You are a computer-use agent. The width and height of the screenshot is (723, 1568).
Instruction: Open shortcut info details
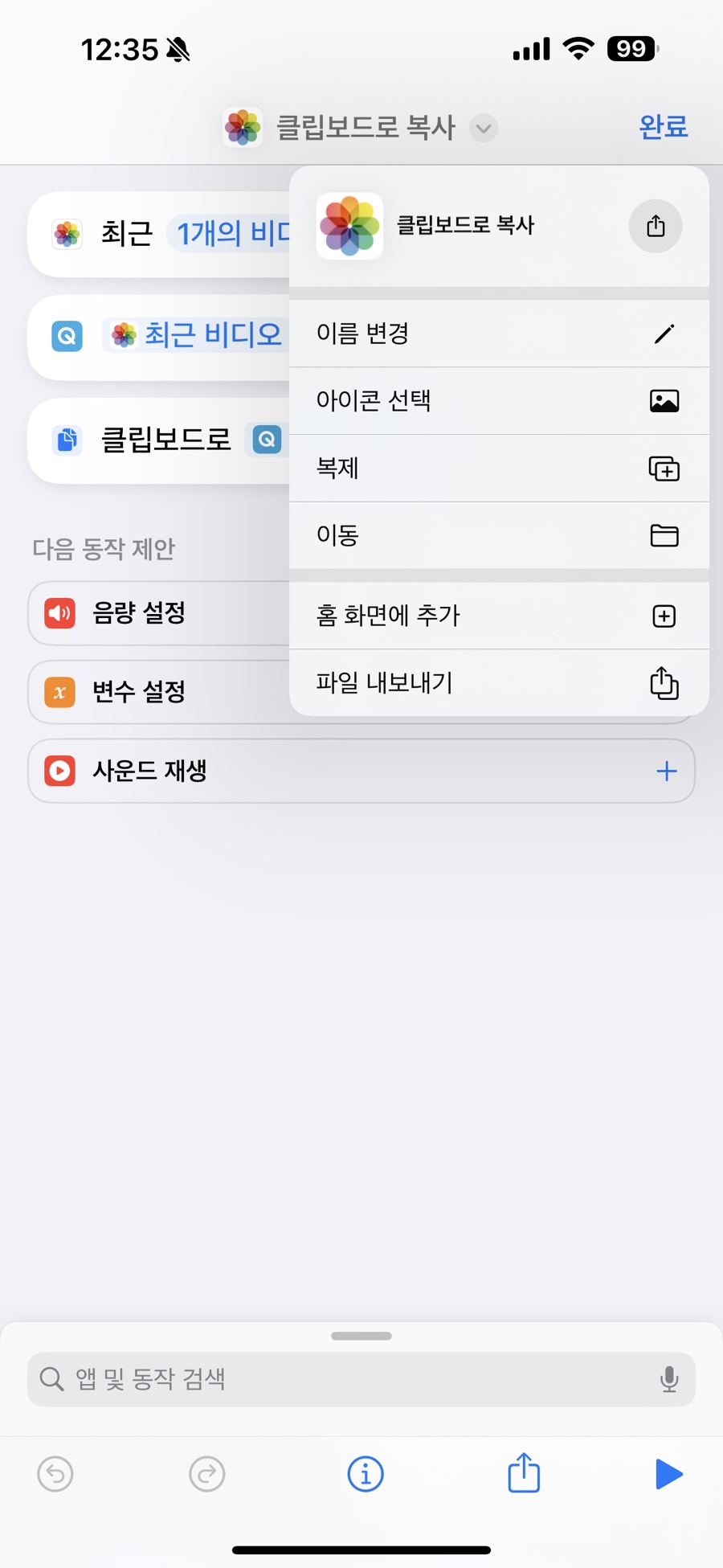tap(365, 1474)
